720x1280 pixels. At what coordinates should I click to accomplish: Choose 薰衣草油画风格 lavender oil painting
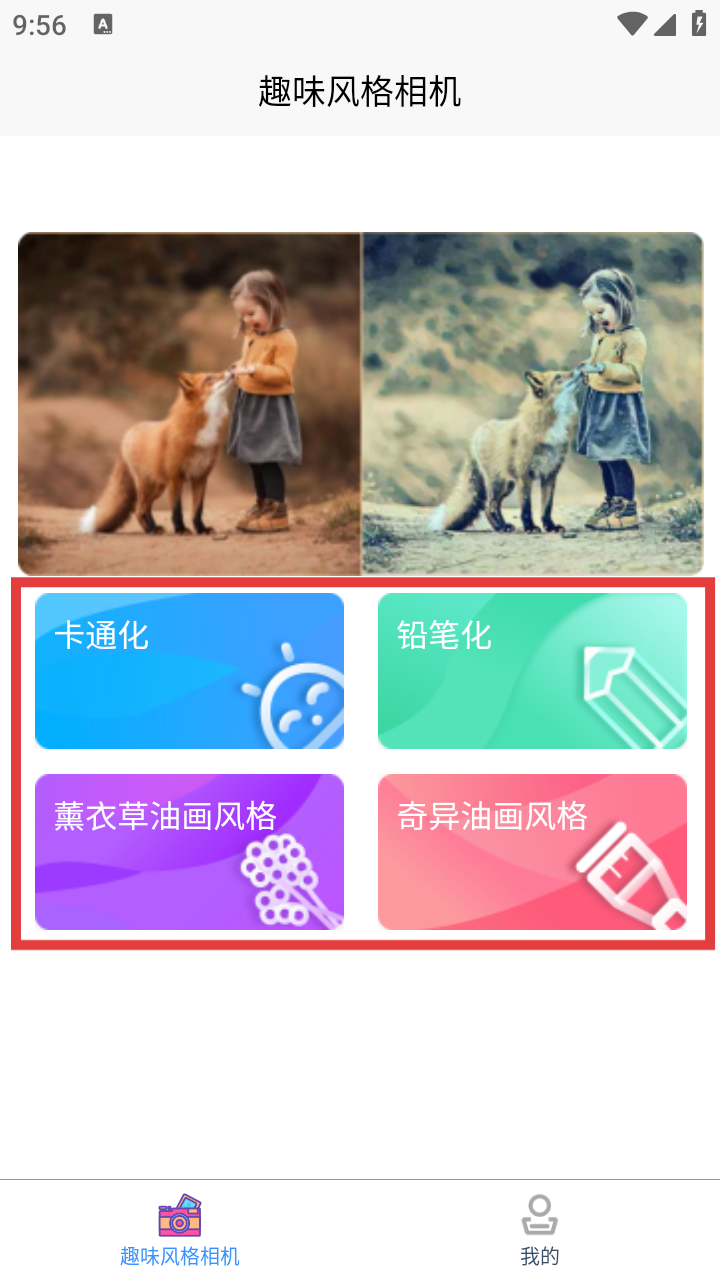click(x=189, y=851)
